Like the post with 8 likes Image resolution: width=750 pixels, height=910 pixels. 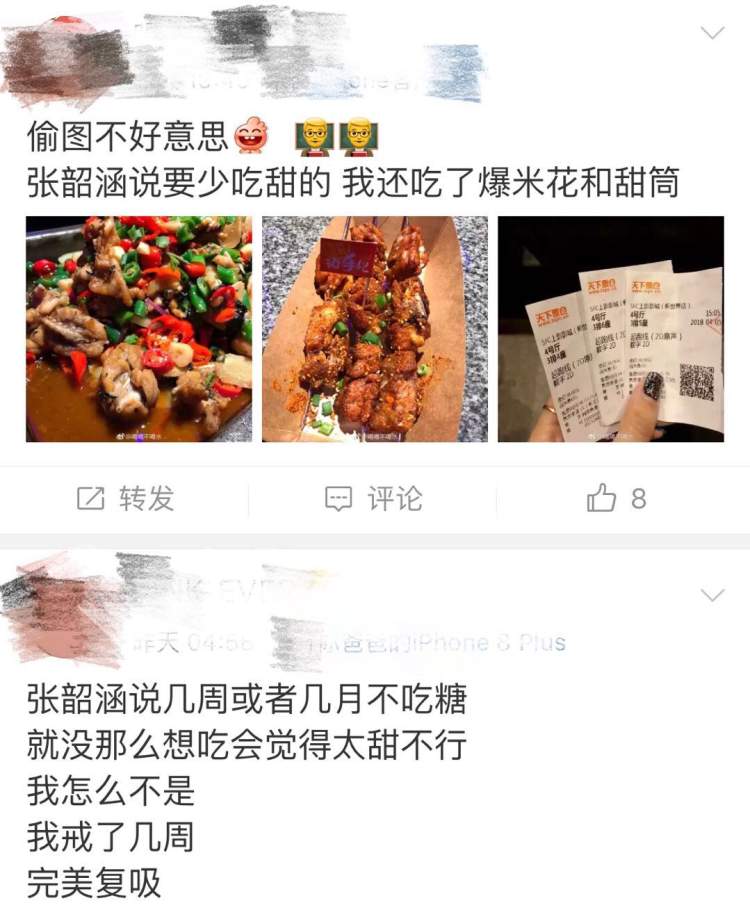(617, 498)
